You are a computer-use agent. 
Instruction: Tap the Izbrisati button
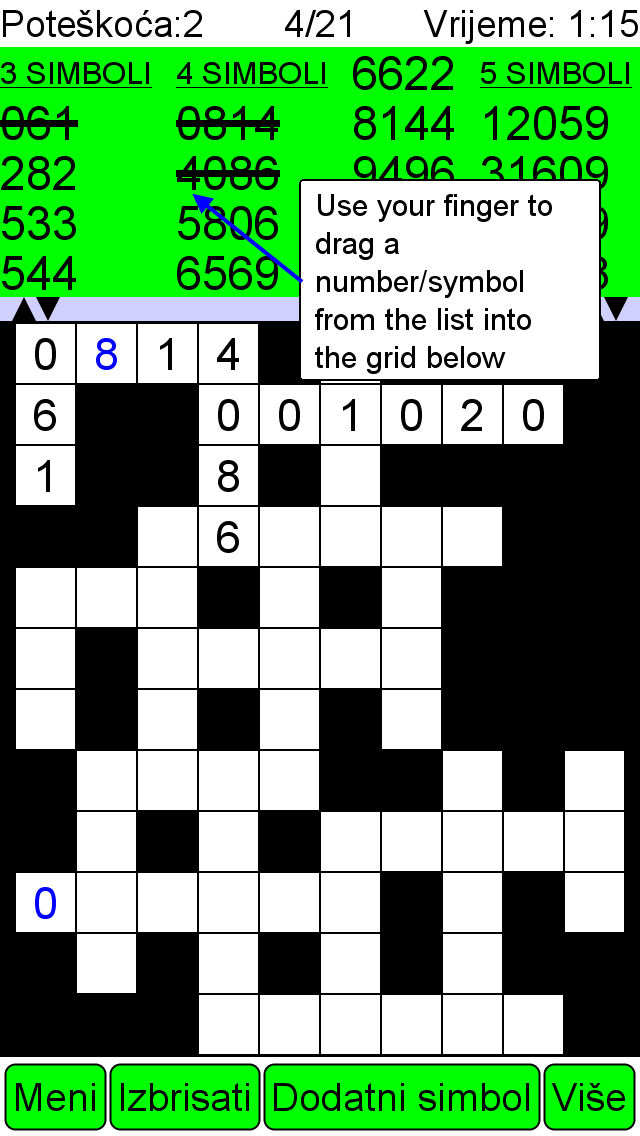tap(185, 1097)
